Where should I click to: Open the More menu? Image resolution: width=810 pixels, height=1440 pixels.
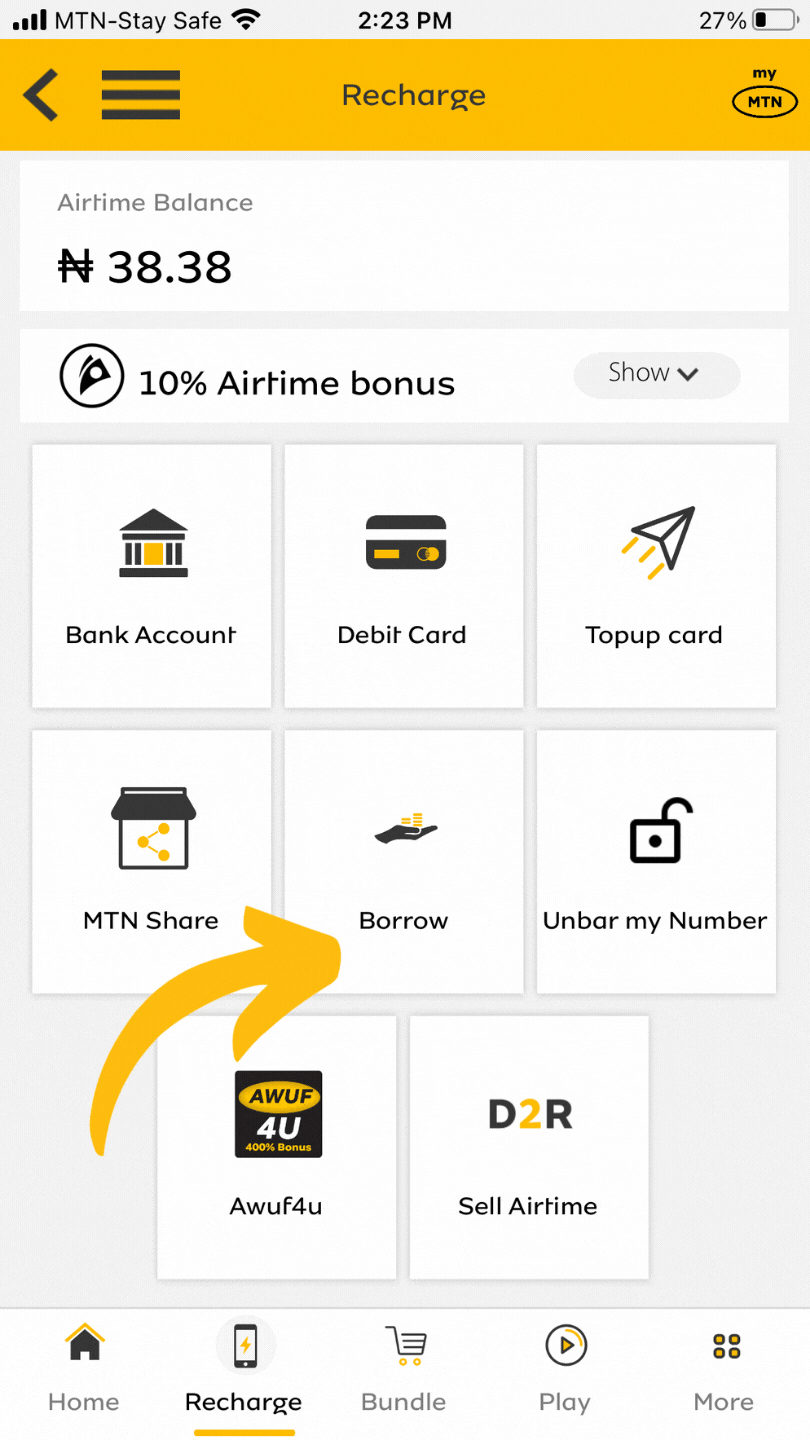tap(723, 1365)
